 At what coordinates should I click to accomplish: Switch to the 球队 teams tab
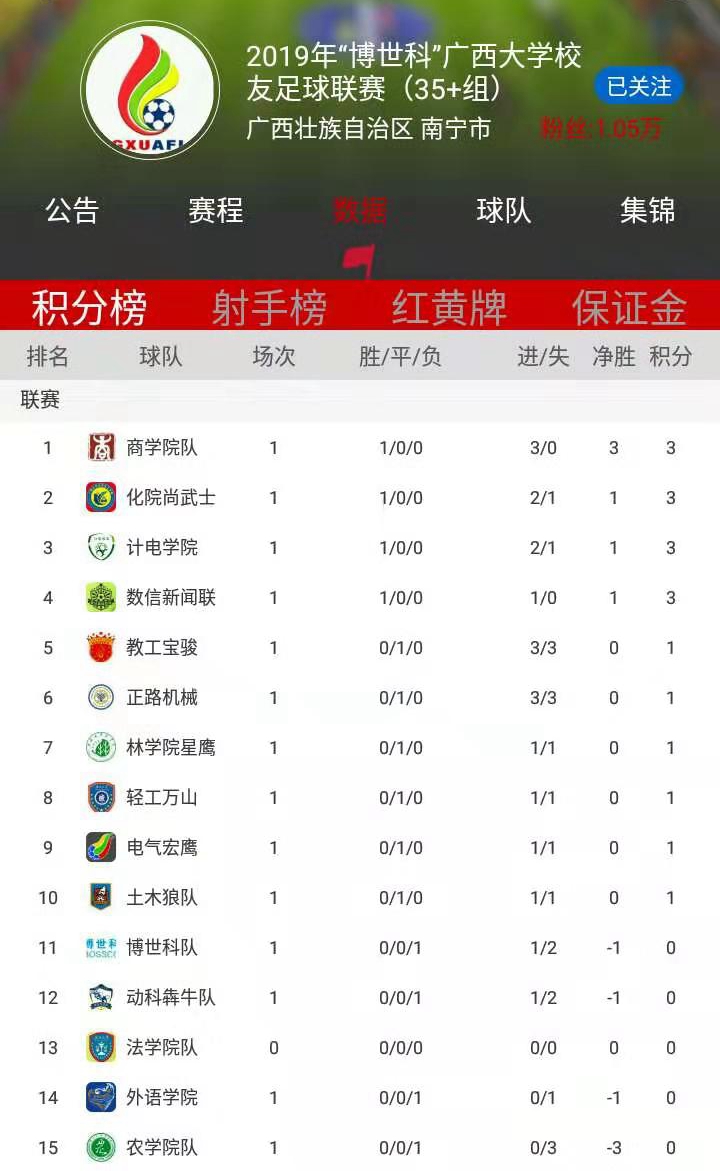(x=503, y=211)
